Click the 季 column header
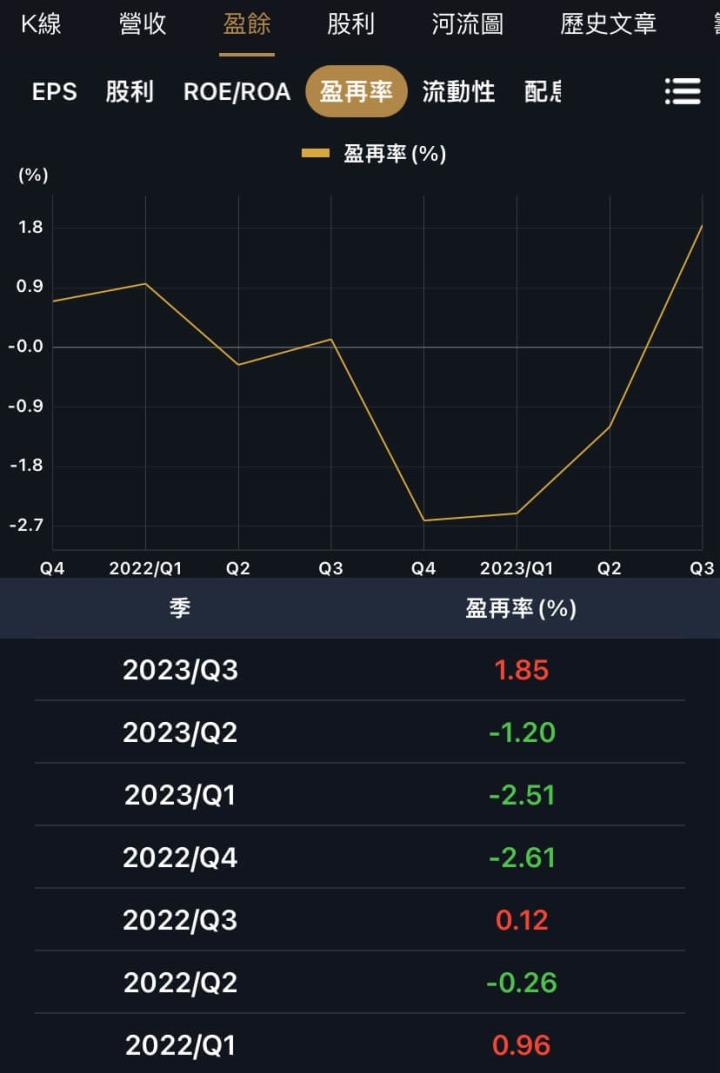Screen dimensions: 720x1073 179,608
